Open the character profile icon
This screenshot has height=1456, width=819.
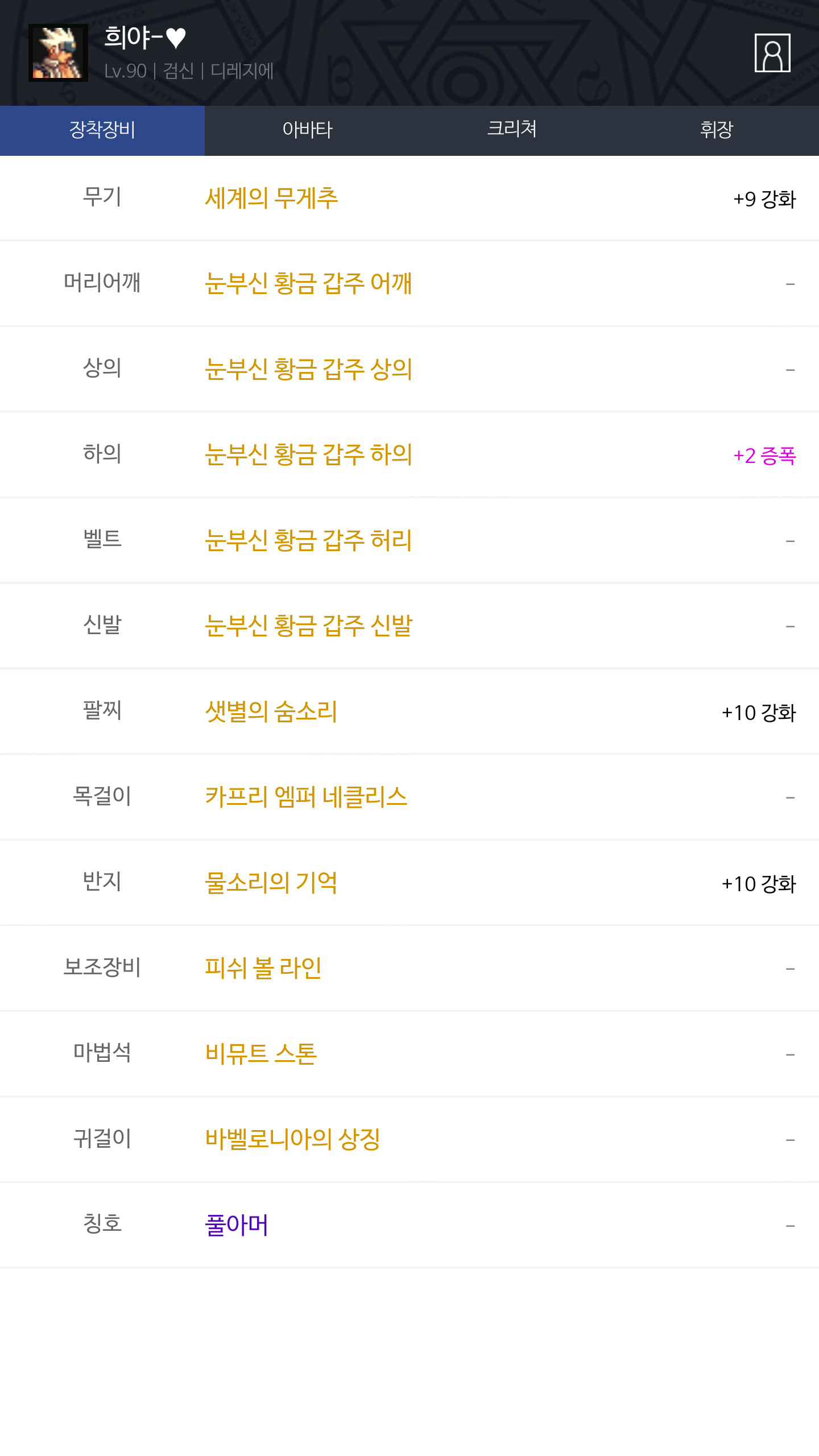tap(772, 53)
